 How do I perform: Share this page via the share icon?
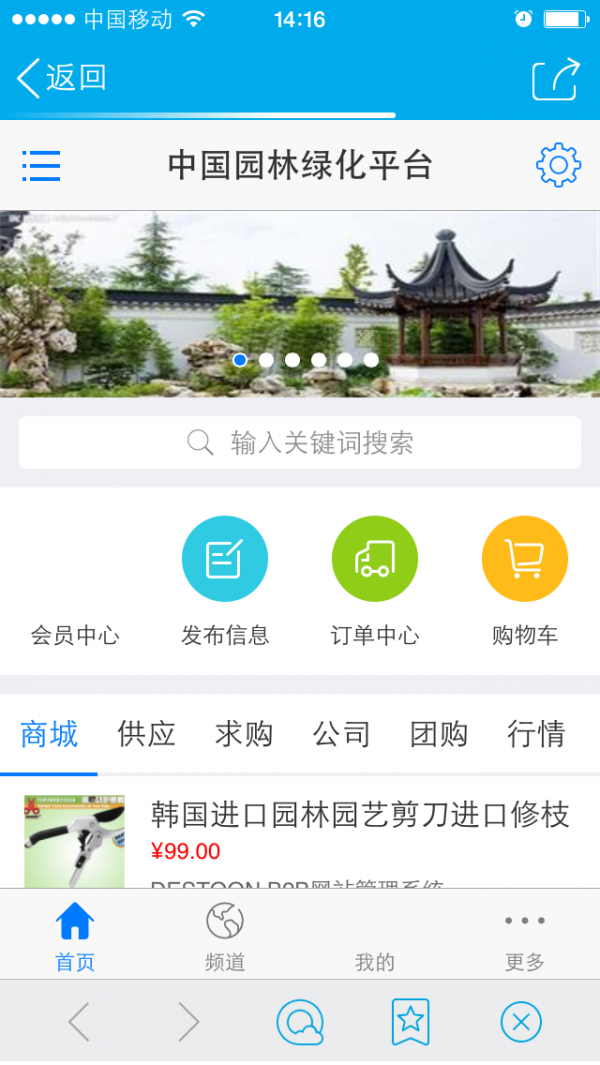[x=555, y=80]
